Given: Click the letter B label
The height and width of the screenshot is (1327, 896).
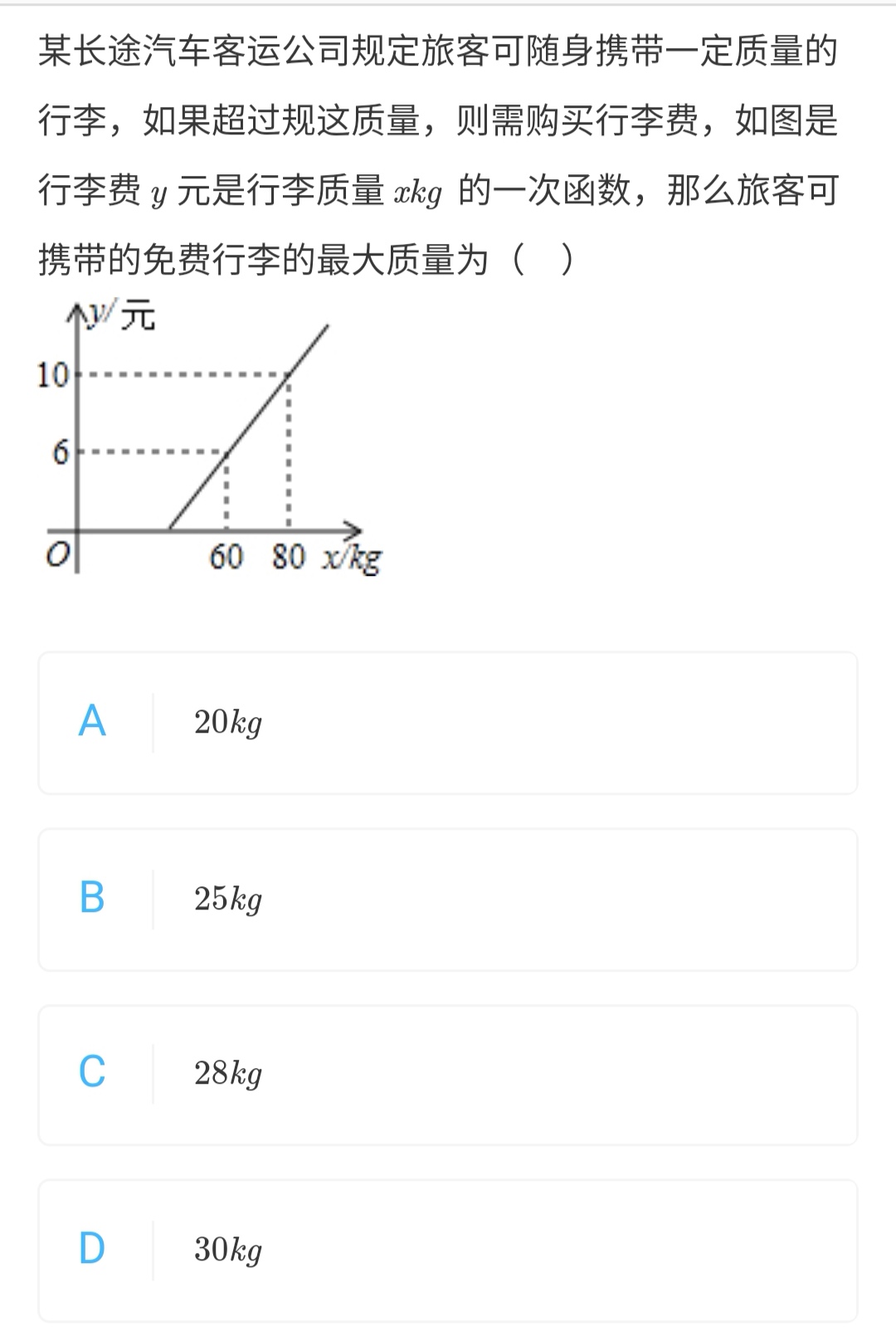Looking at the screenshot, I should click(93, 898).
